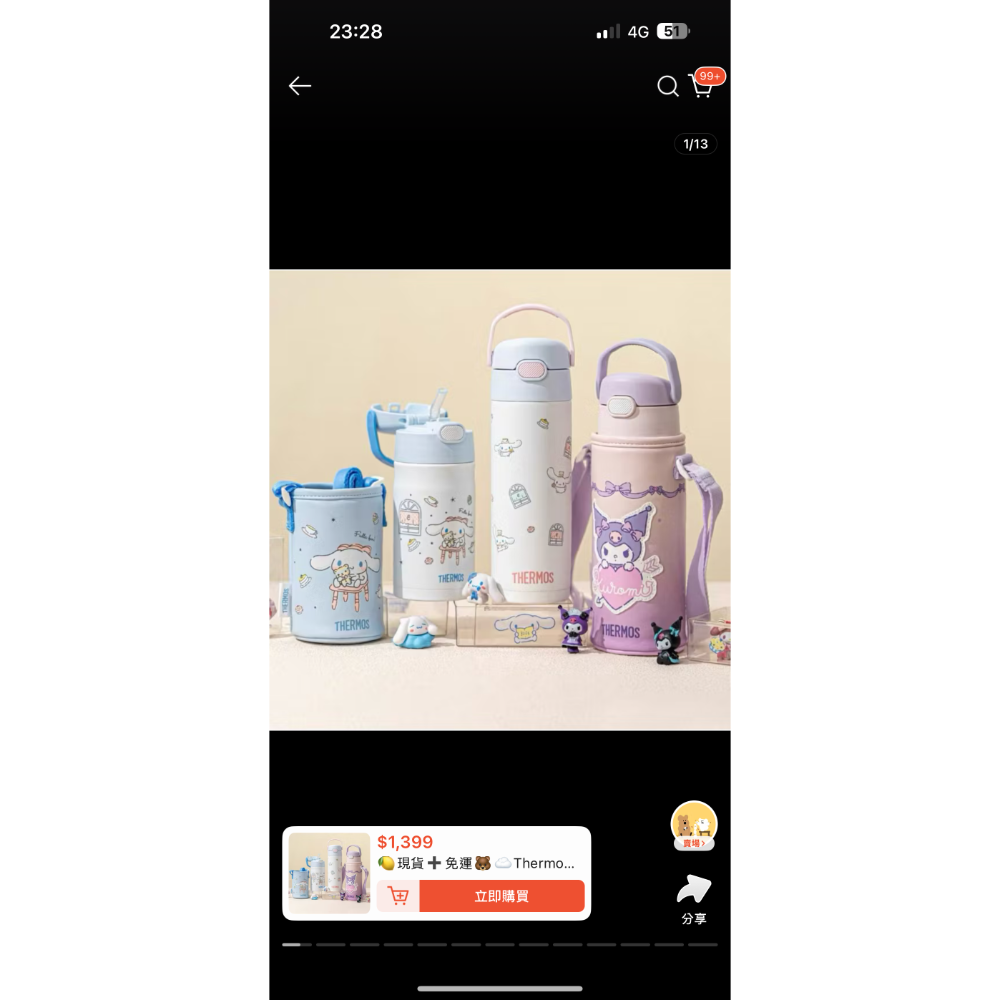Share this product with 分享

[694, 898]
